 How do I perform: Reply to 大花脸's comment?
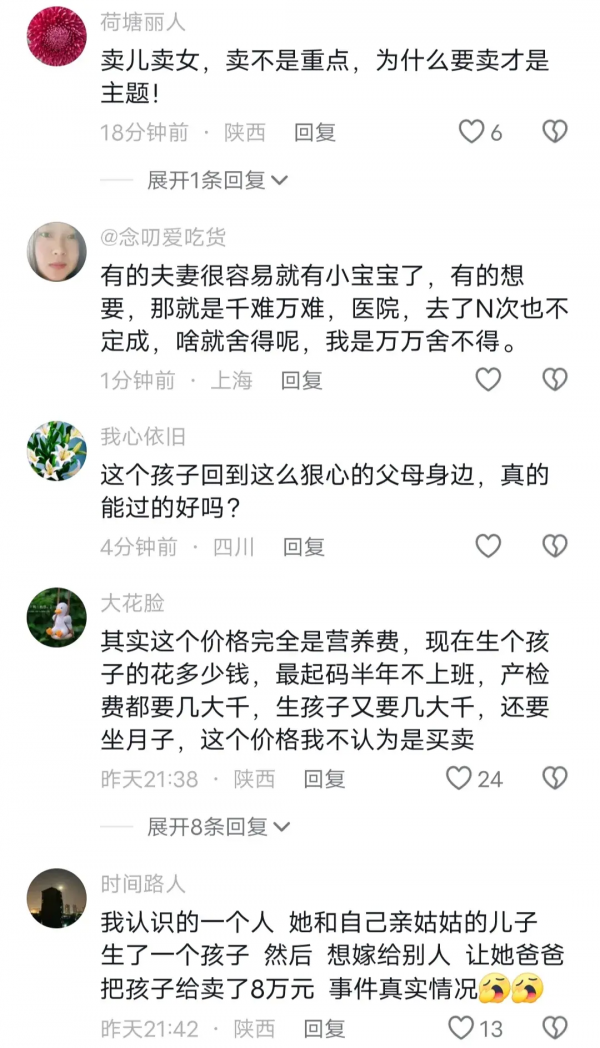[324, 779]
